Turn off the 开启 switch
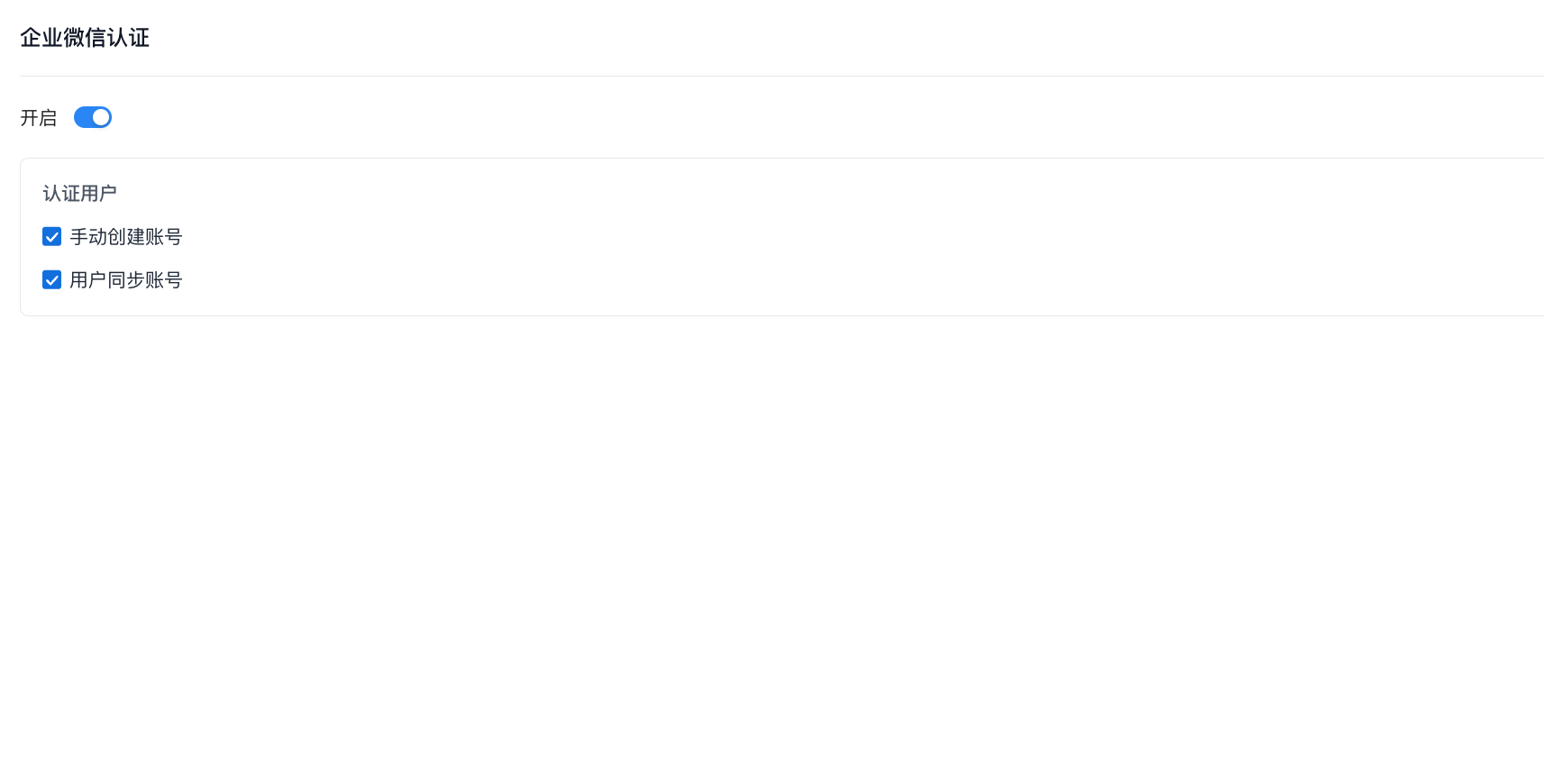 (93, 117)
